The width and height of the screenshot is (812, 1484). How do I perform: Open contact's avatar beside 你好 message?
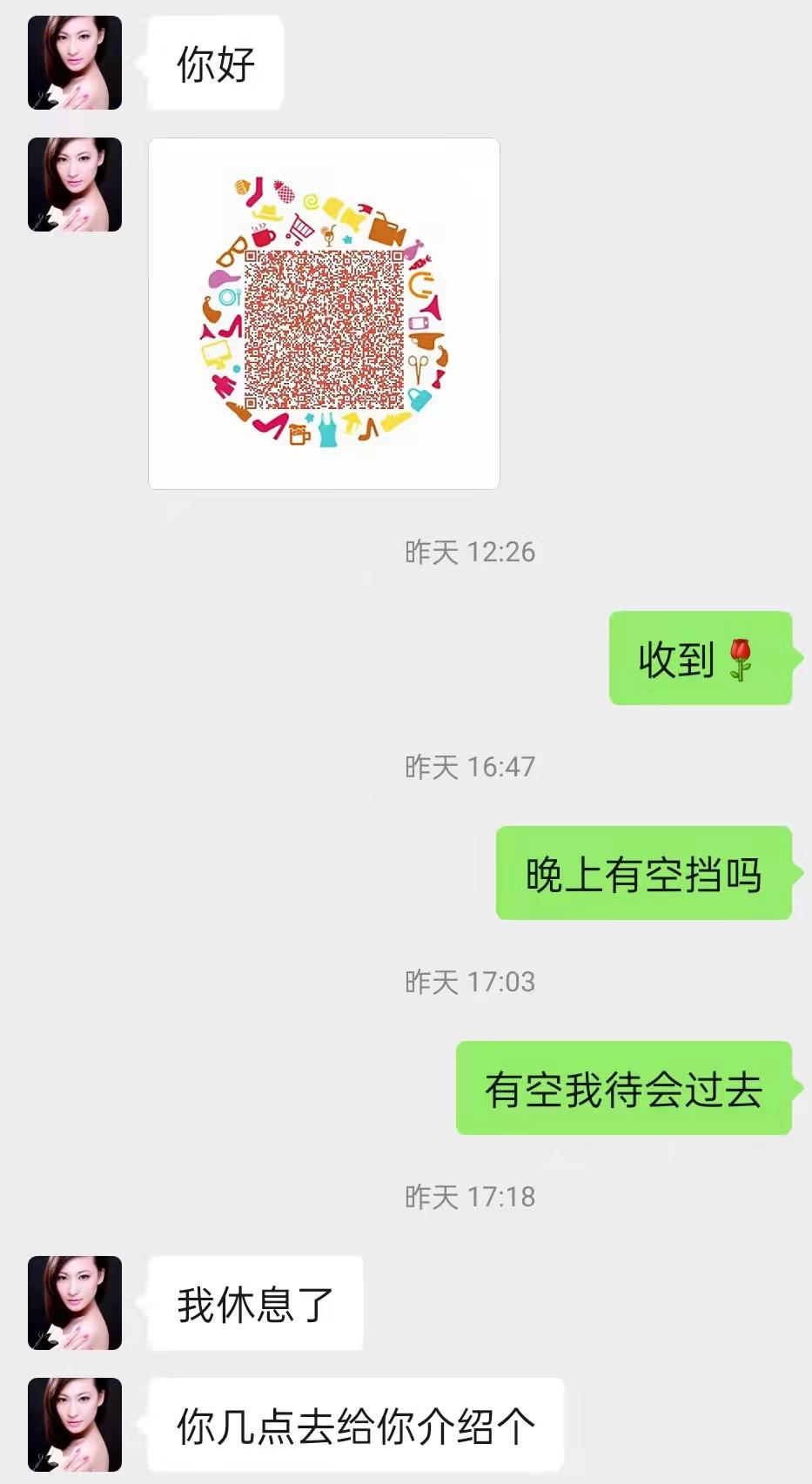75,63
